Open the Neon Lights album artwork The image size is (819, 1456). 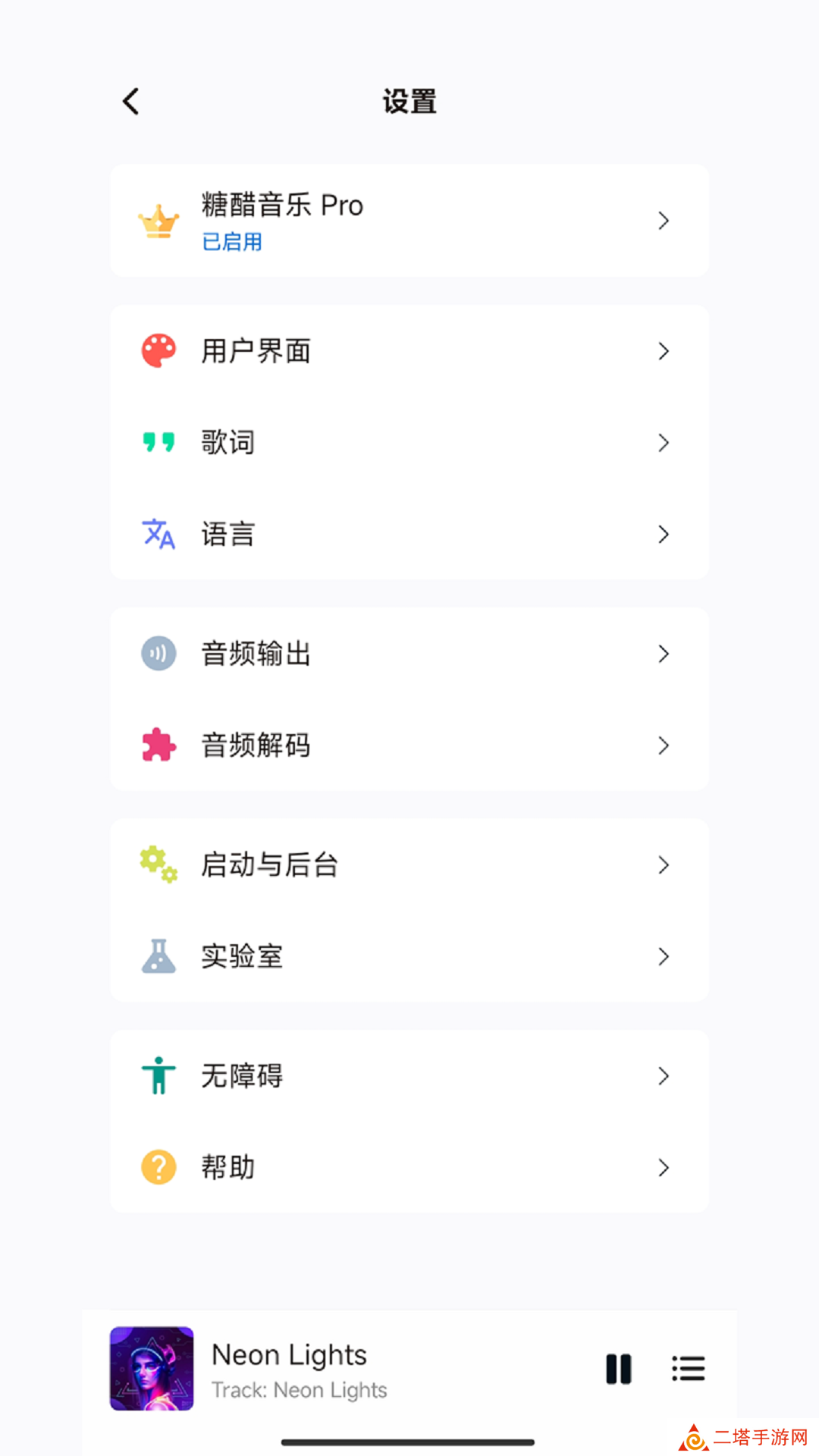152,1369
